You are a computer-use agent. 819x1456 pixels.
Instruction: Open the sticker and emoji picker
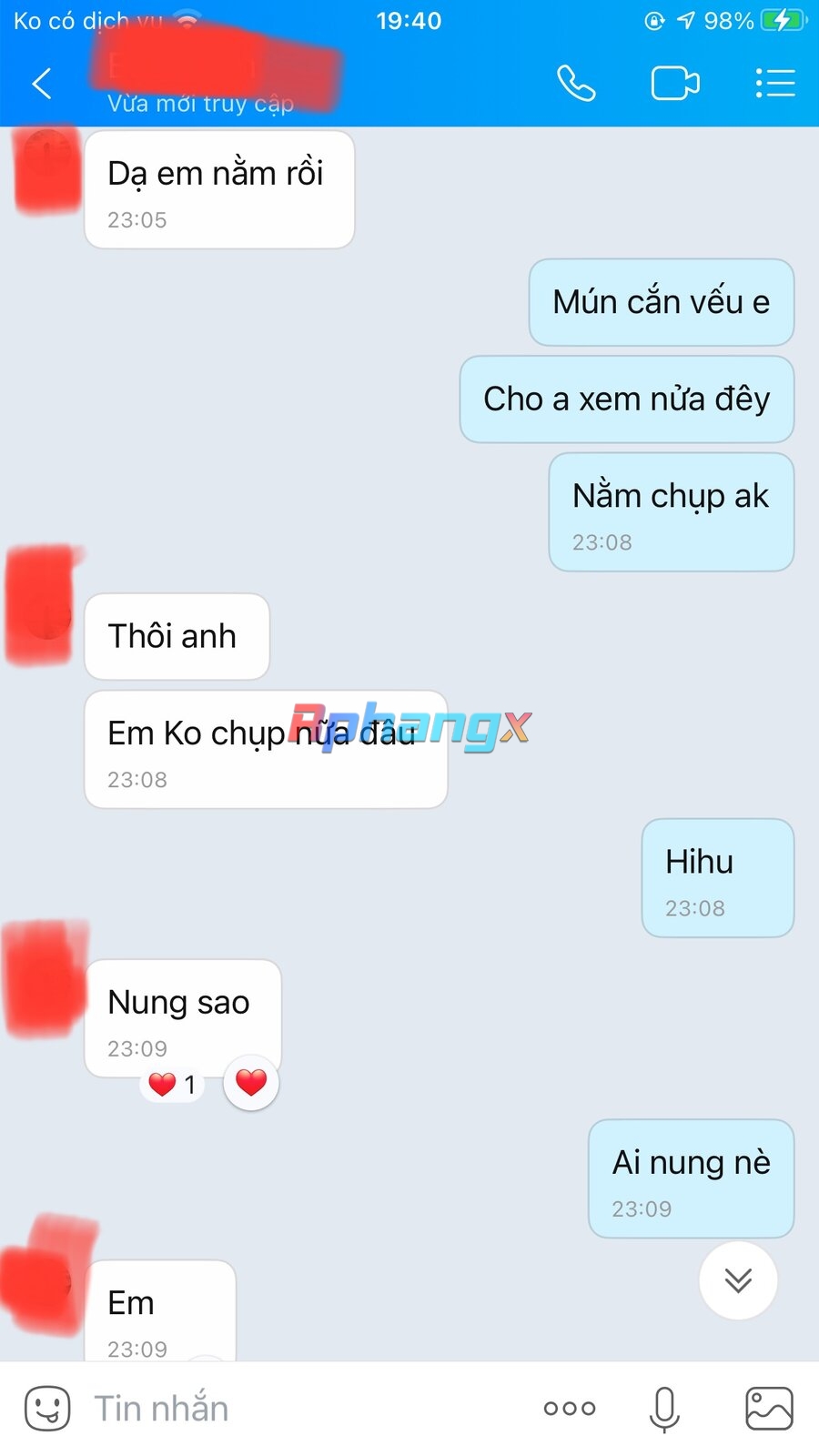coord(47,1409)
